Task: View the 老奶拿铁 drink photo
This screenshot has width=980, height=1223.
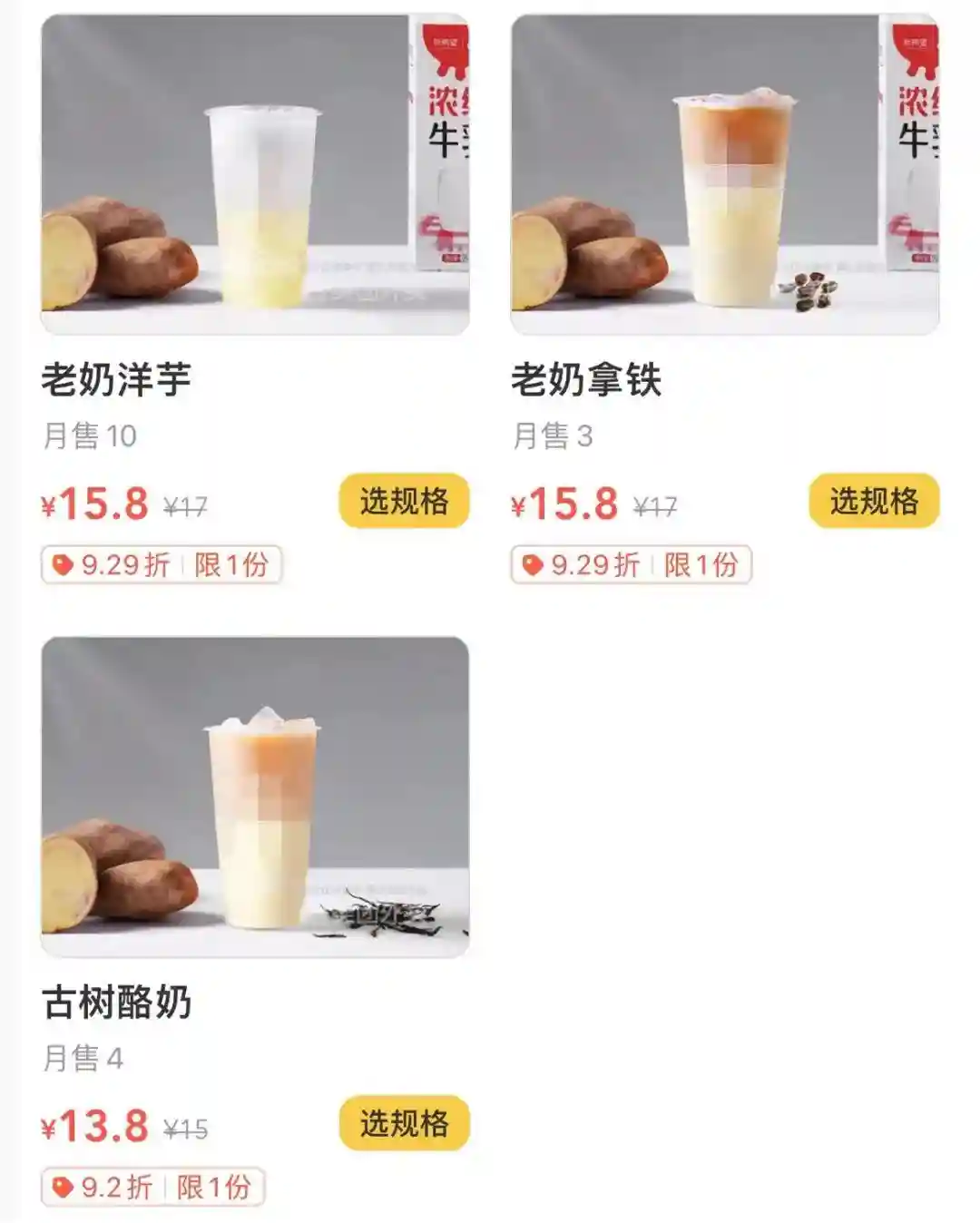Action: [x=724, y=174]
